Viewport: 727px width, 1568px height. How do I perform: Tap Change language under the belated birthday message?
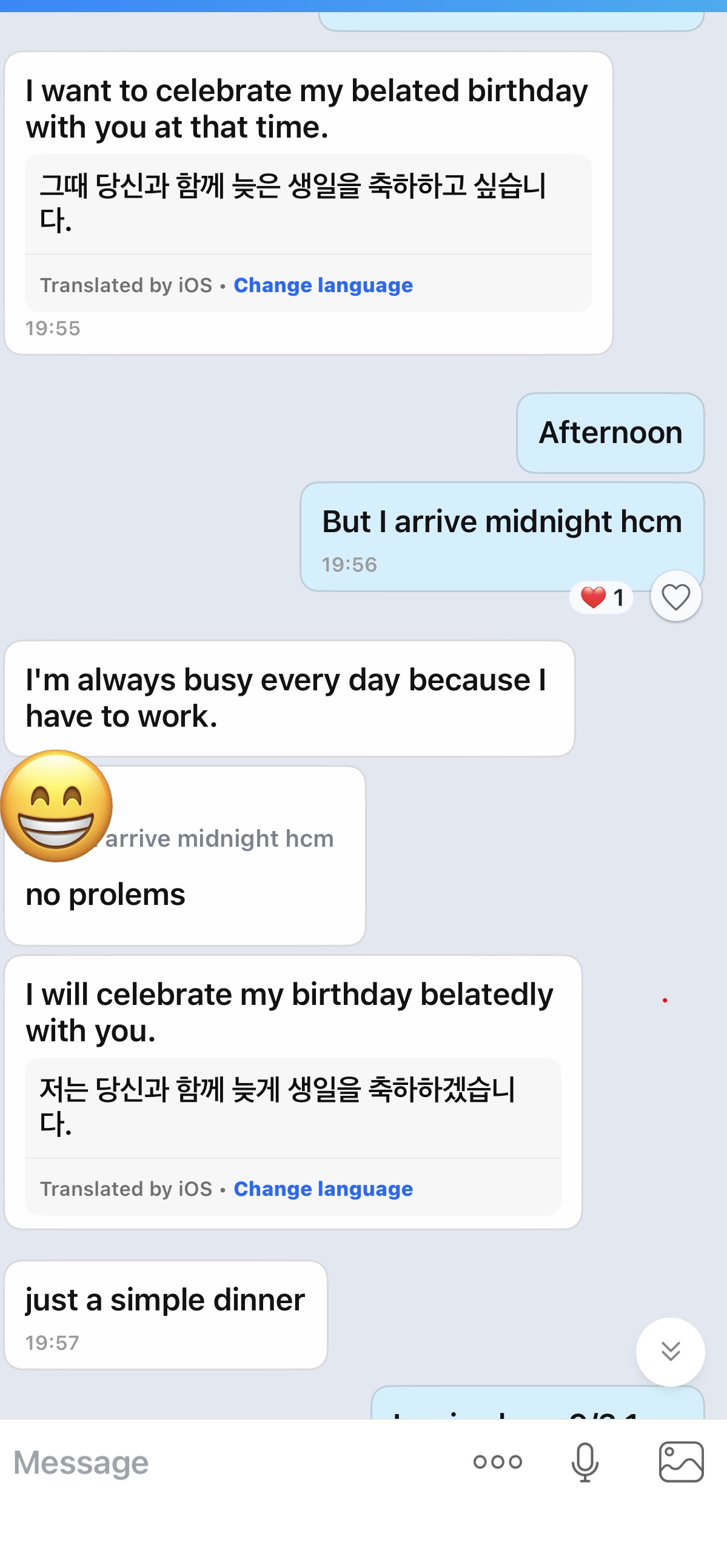323,285
